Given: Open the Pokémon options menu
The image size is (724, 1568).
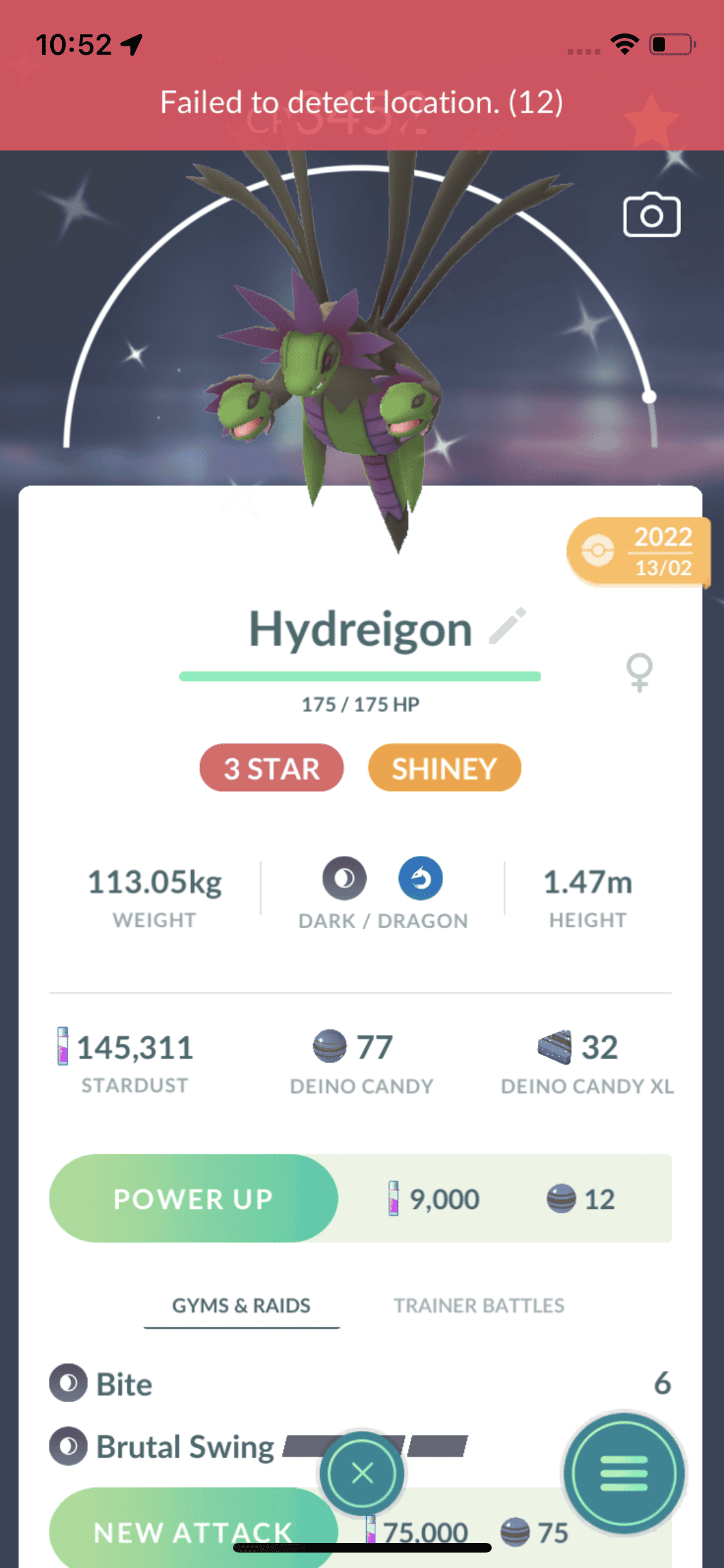Looking at the screenshot, I should [x=624, y=1473].
